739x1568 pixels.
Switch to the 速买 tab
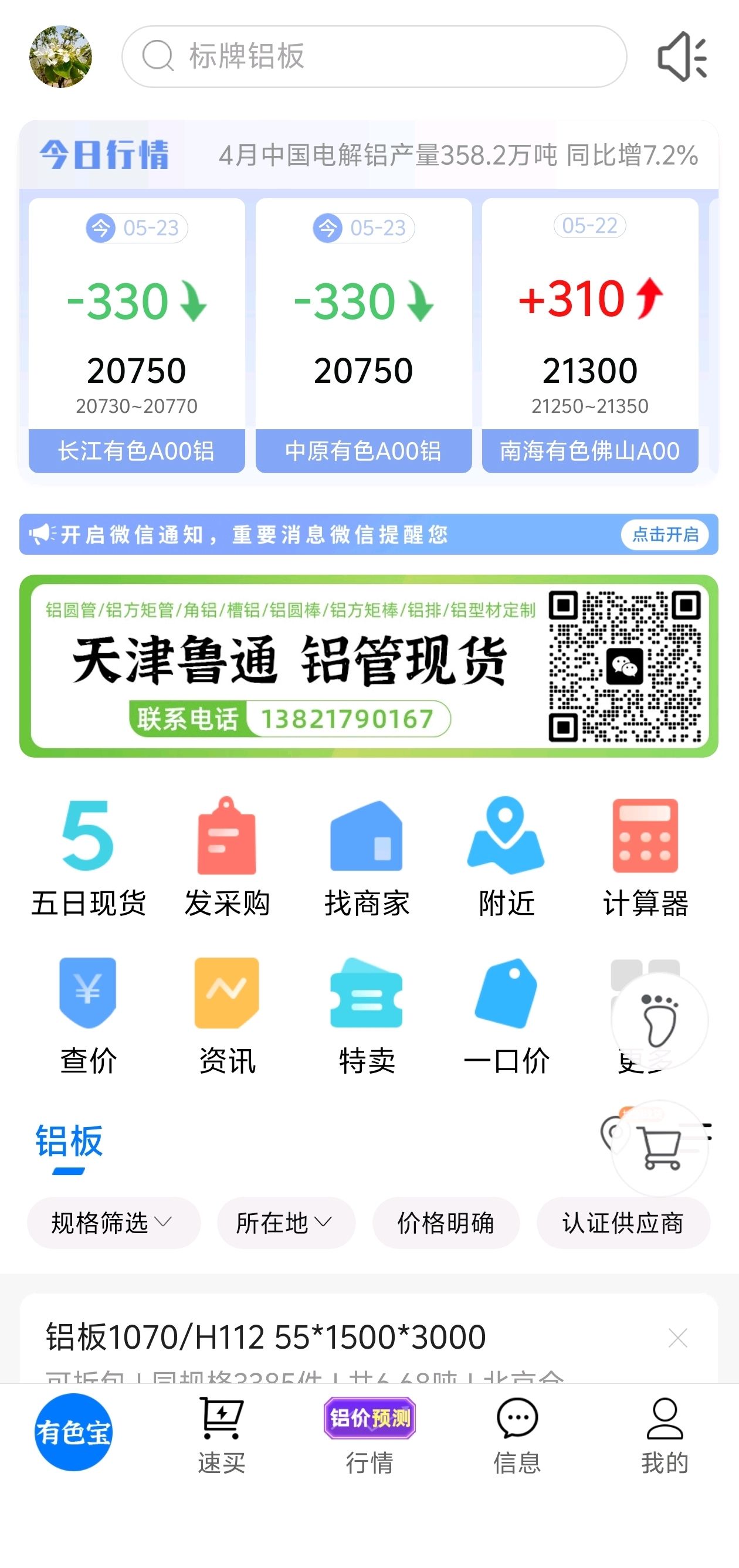(221, 1435)
